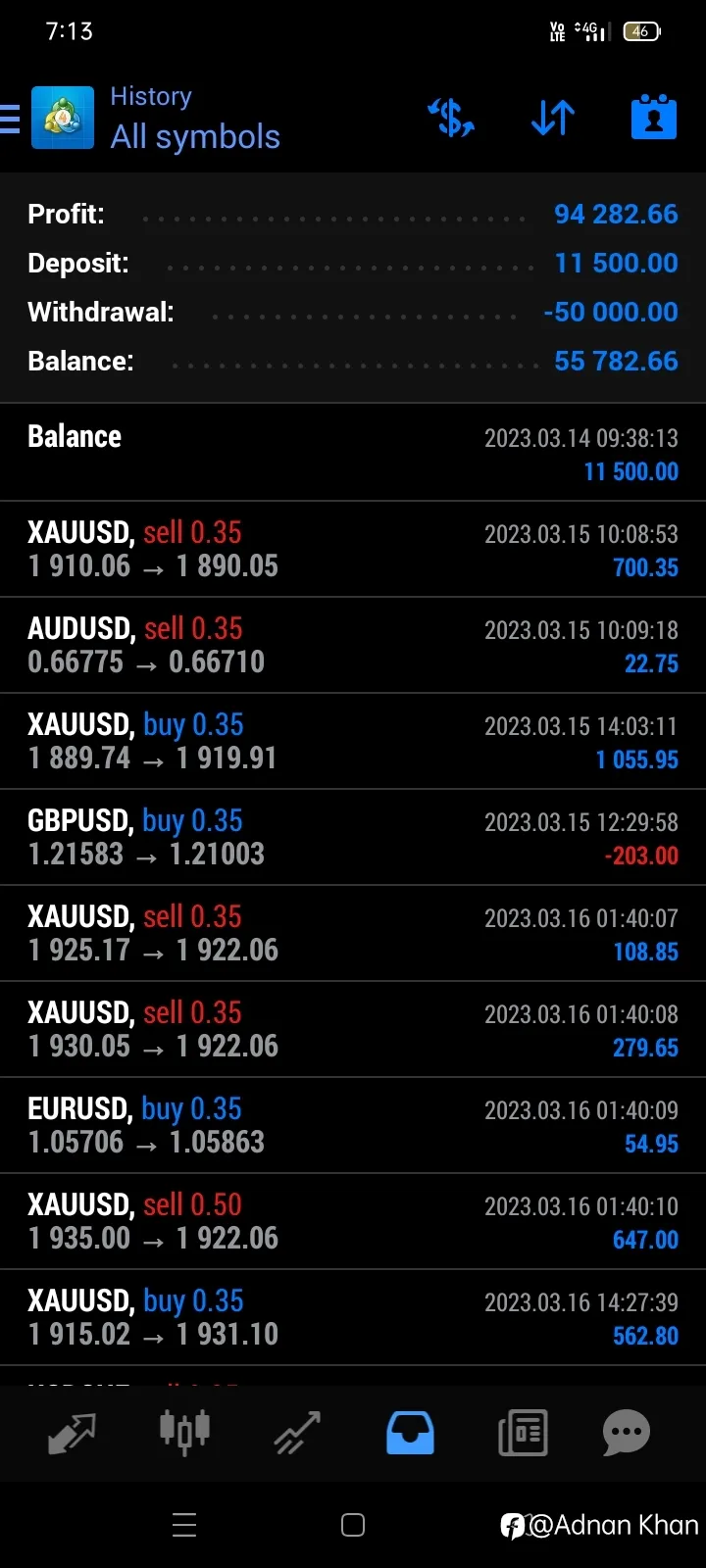
Task: Open the XAUUSD sell 0.50 trade
Action: coord(353,1221)
